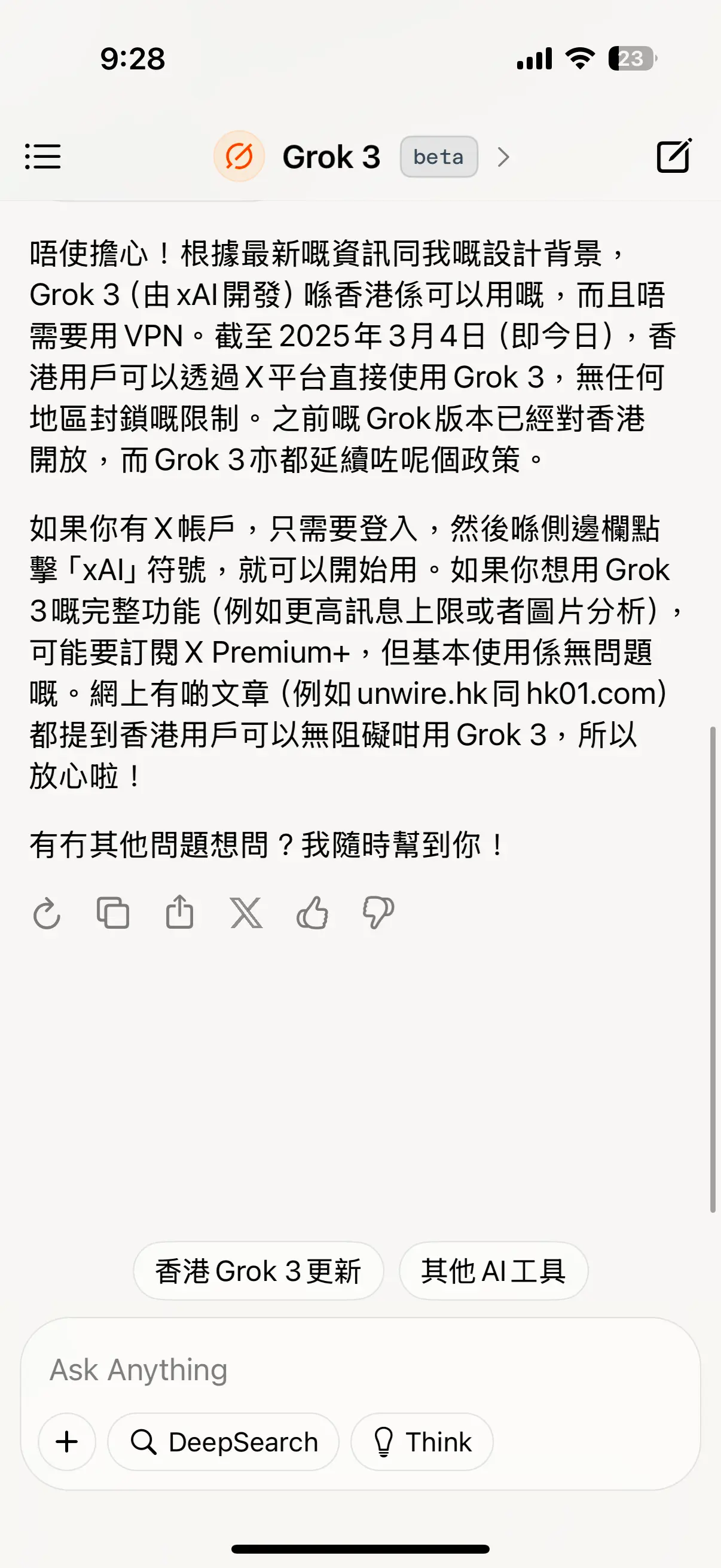This screenshot has height=1568, width=721.
Task: Dislike the response with thumbs down
Action: pos(378,913)
